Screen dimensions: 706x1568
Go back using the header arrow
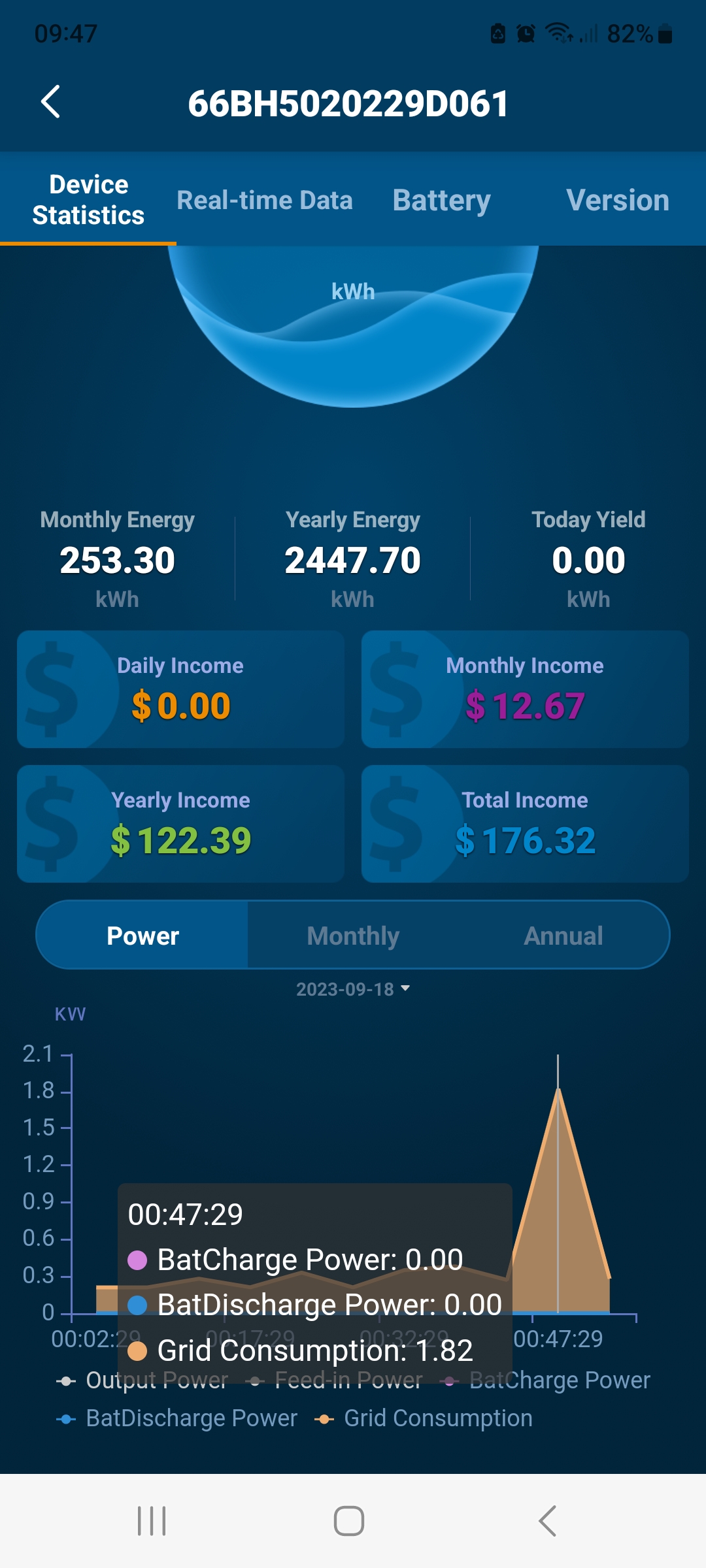(51, 102)
